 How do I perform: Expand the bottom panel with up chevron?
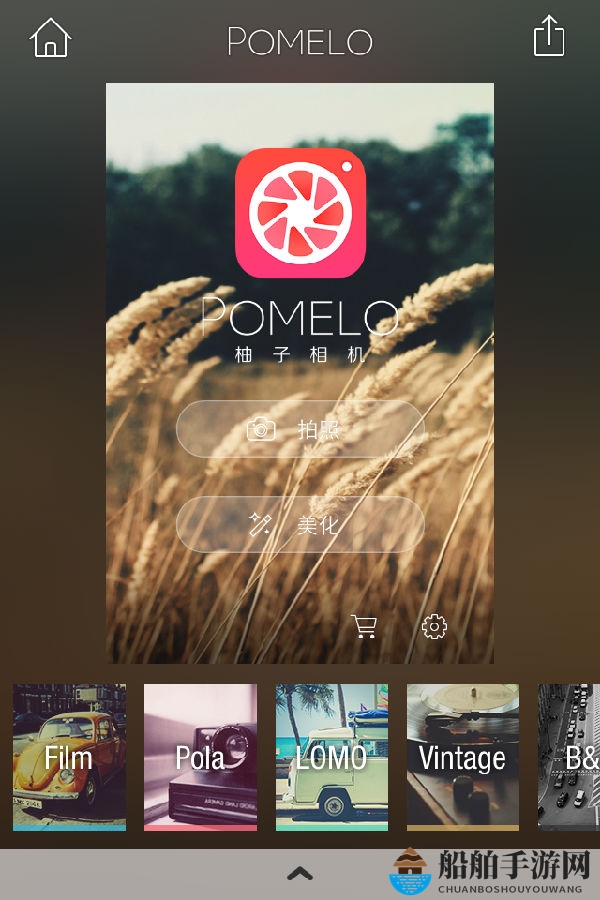(x=300, y=873)
